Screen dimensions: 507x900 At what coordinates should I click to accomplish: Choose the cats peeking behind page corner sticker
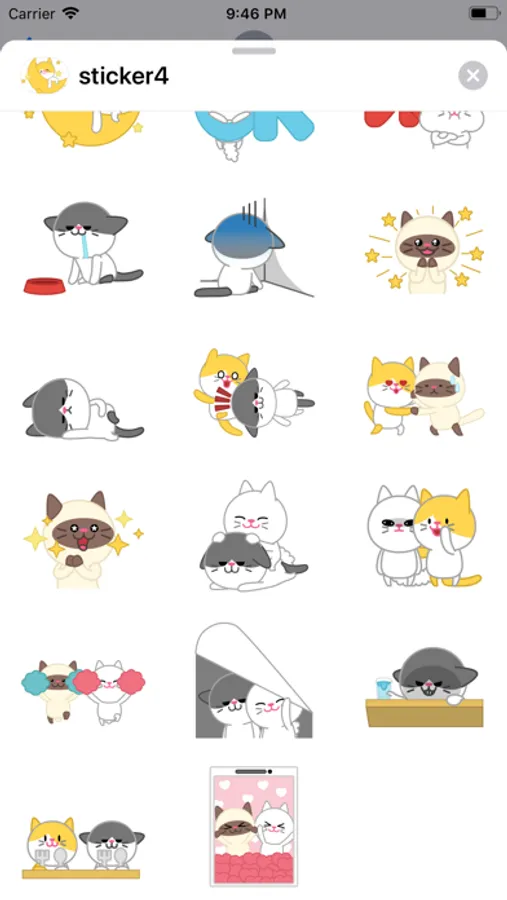(253, 680)
